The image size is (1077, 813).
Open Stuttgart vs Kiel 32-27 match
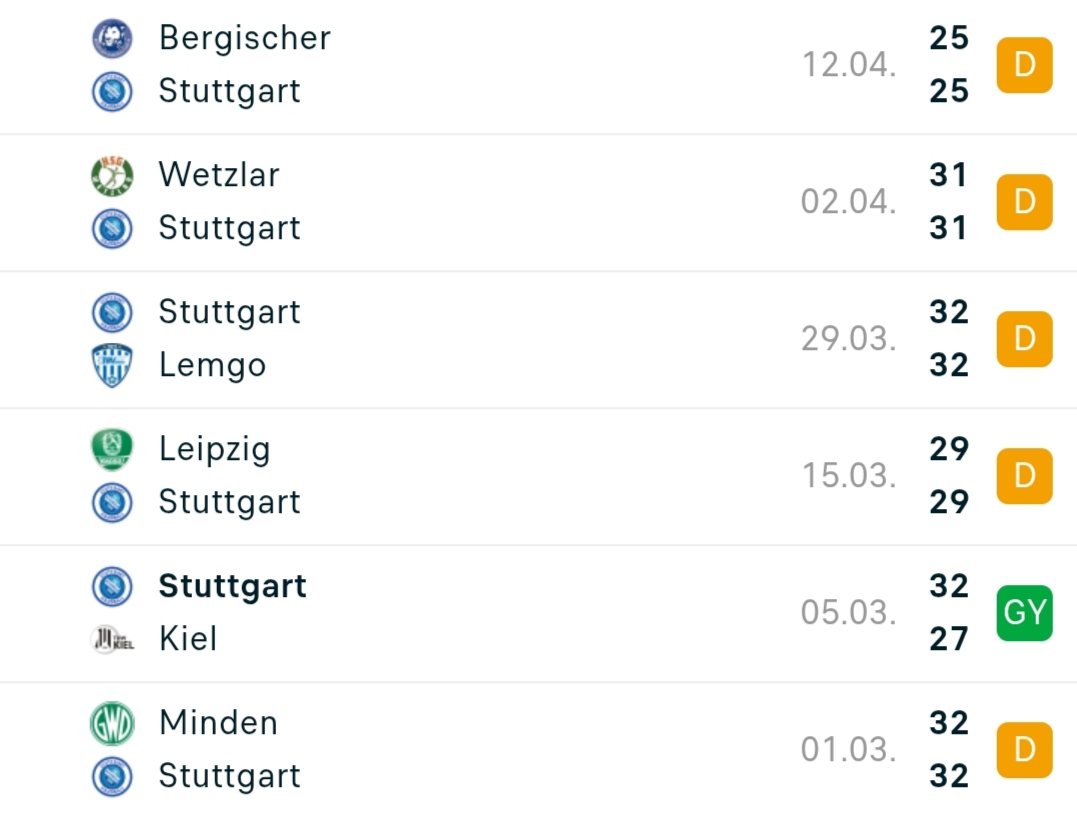pos(538,613)
